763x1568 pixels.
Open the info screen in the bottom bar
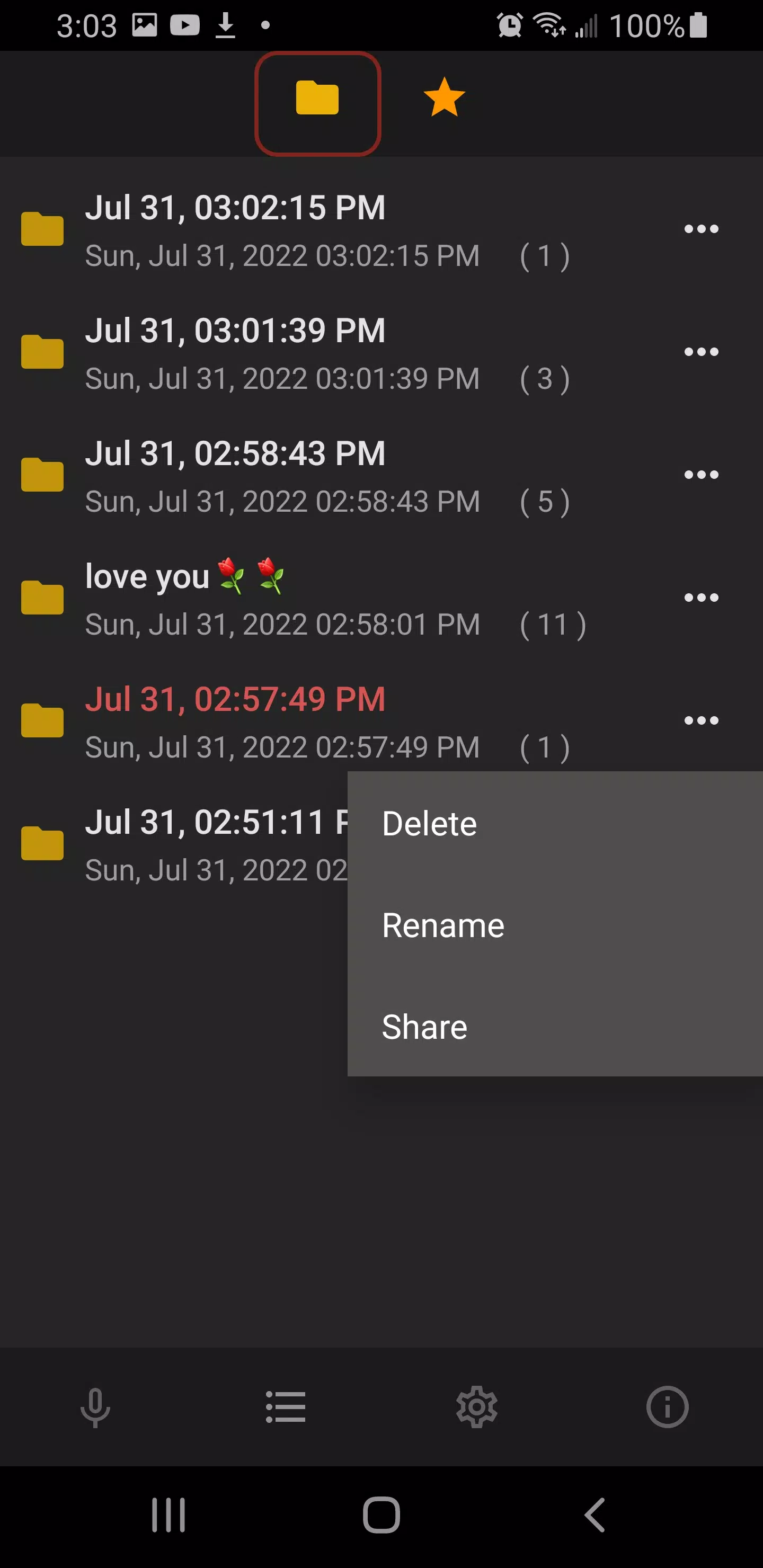668,1407
